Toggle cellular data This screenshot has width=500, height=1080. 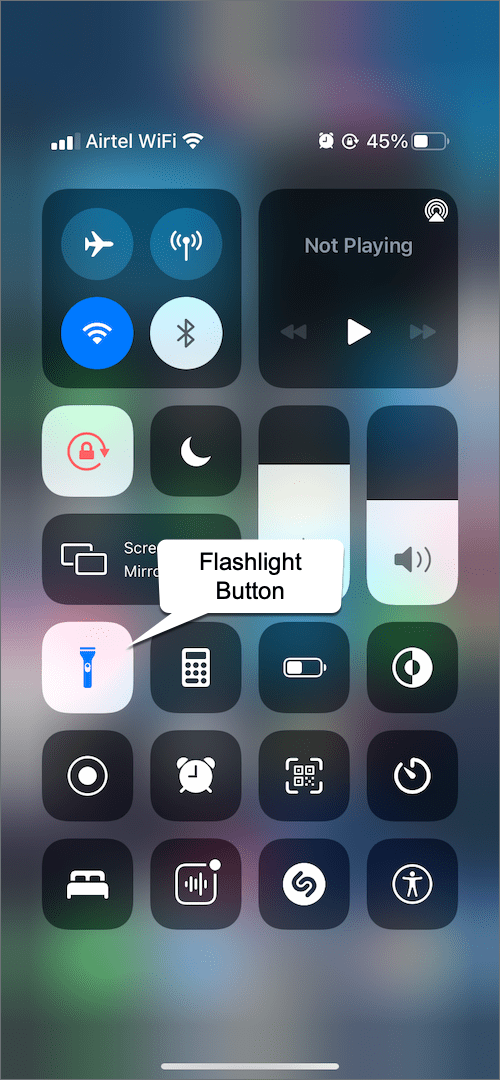click(186, 244)
